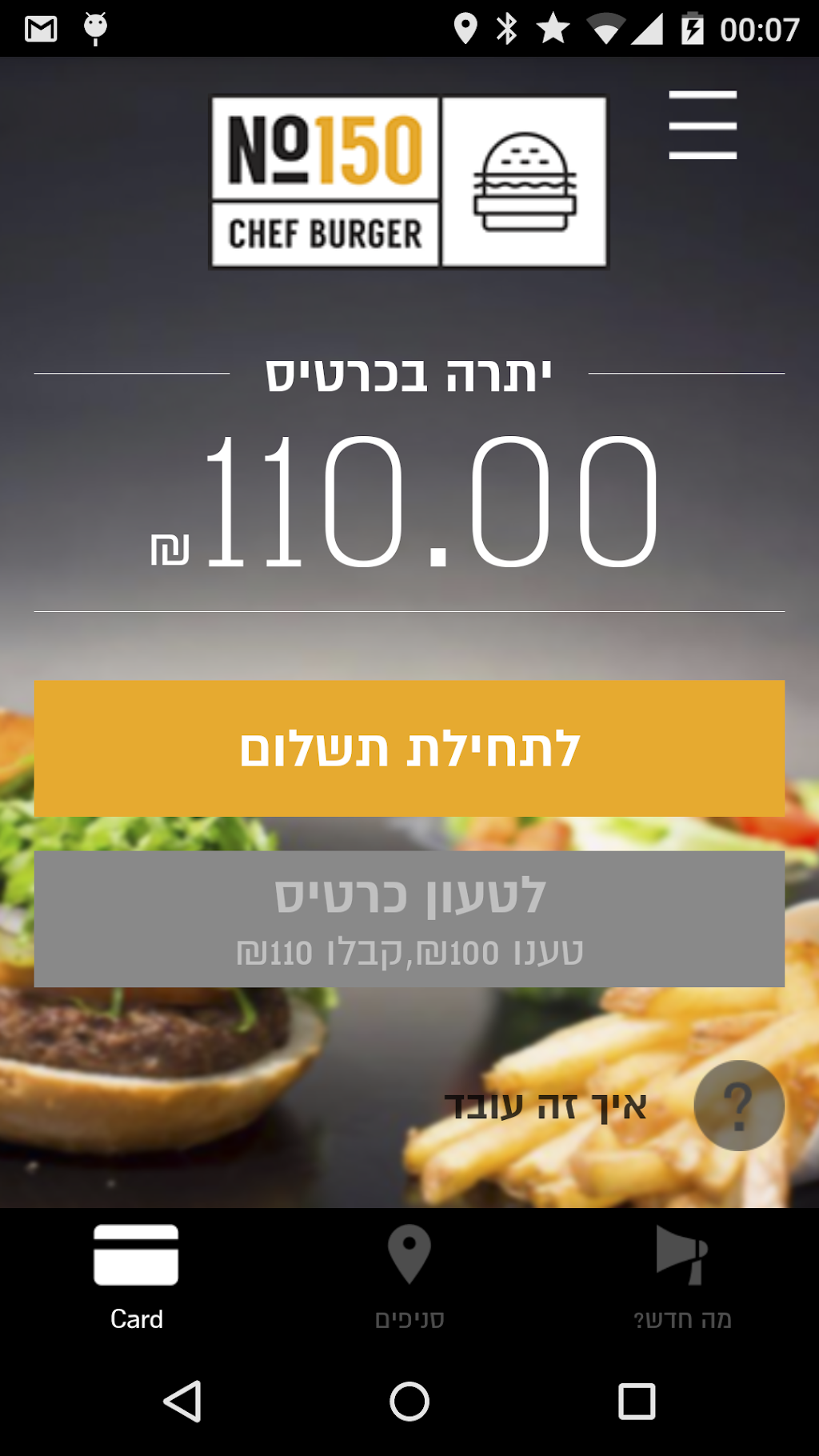This screenshot has width=819, height=1456.
Task: Open the מה חדש? tab
Action: point(682,1276)
